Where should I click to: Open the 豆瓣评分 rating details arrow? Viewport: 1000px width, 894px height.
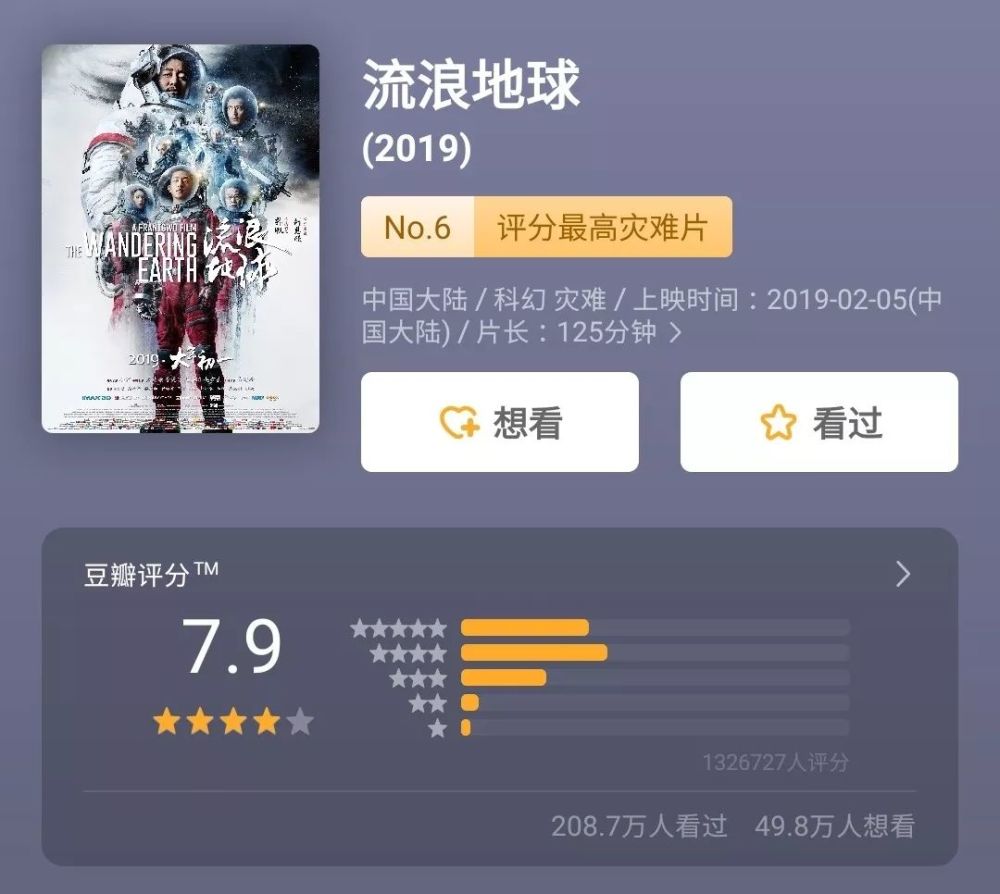pos(902,574)
